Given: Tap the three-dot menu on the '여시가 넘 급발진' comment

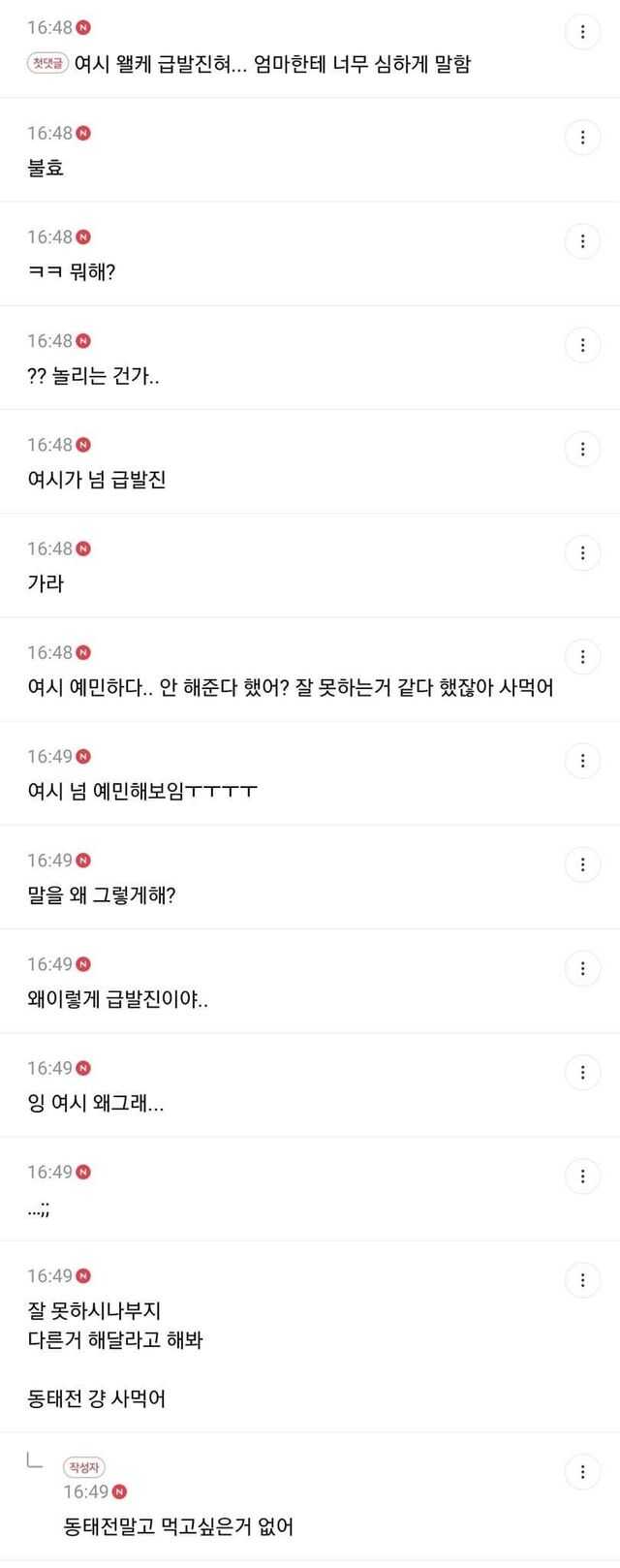Looking at the screenshot, I should pos(582,449).
